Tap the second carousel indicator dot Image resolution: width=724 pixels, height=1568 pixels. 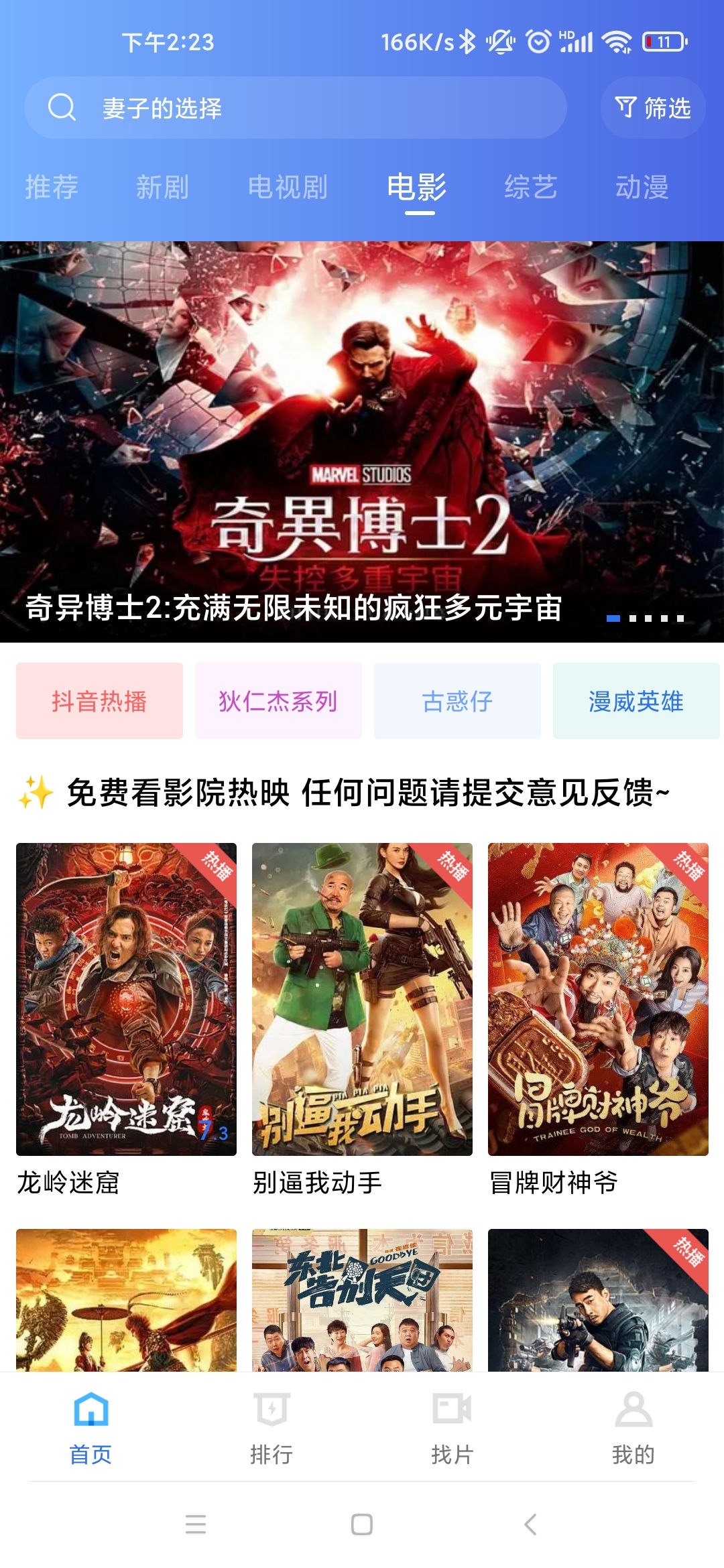[x=632, y=620]
